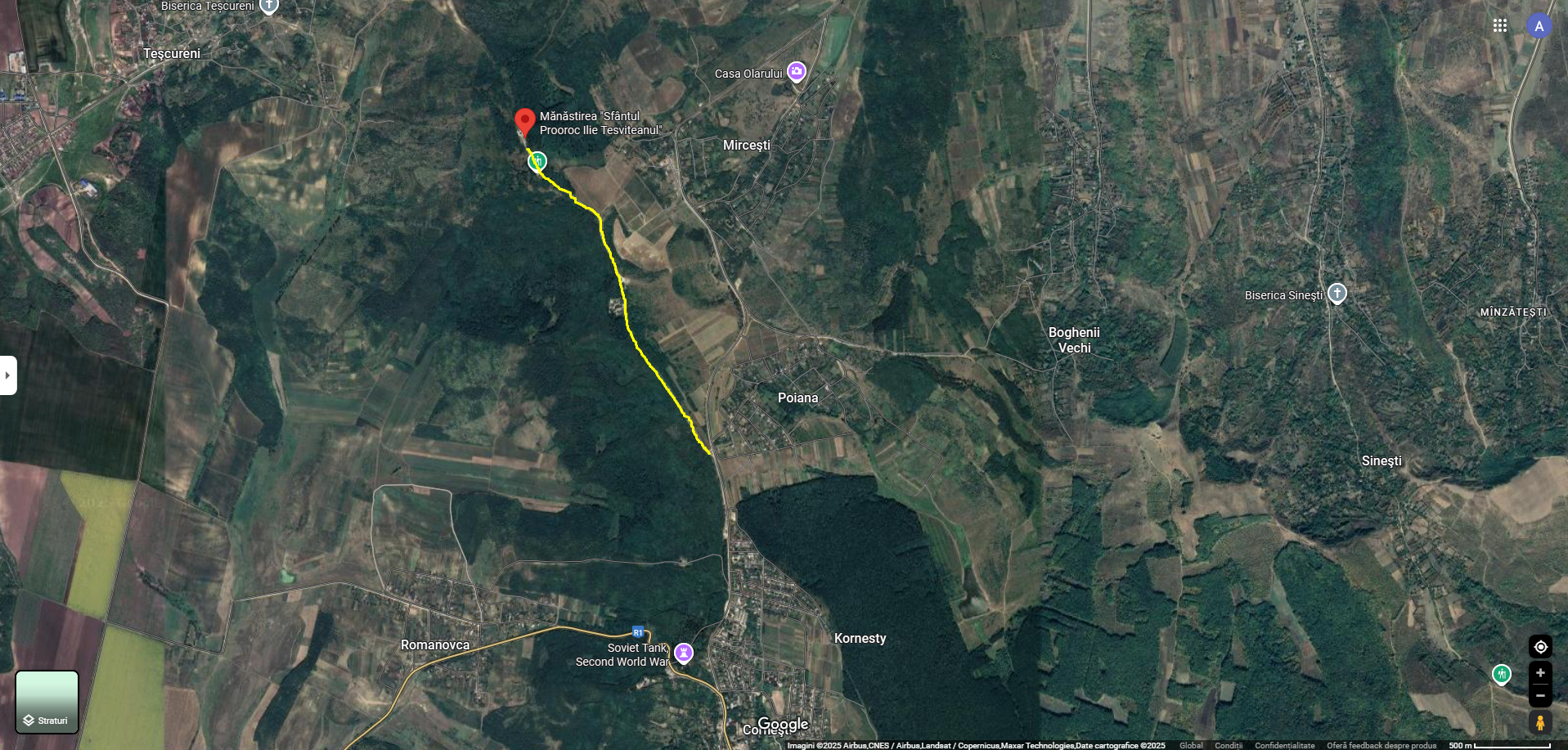Expand the collapsed side panel

pyautogui.click(x=8, y=375)
